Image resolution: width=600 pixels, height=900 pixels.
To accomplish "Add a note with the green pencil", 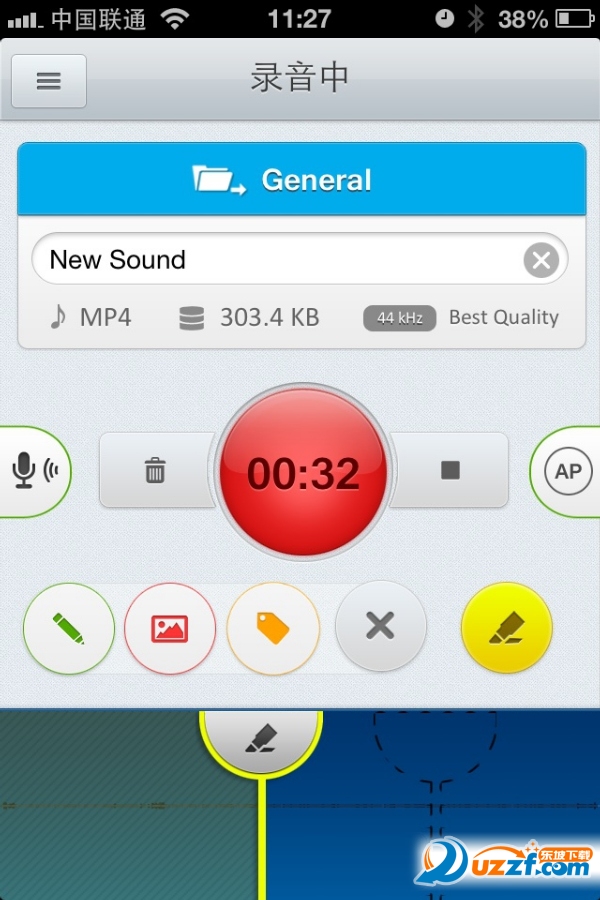I will coord(68,628).
